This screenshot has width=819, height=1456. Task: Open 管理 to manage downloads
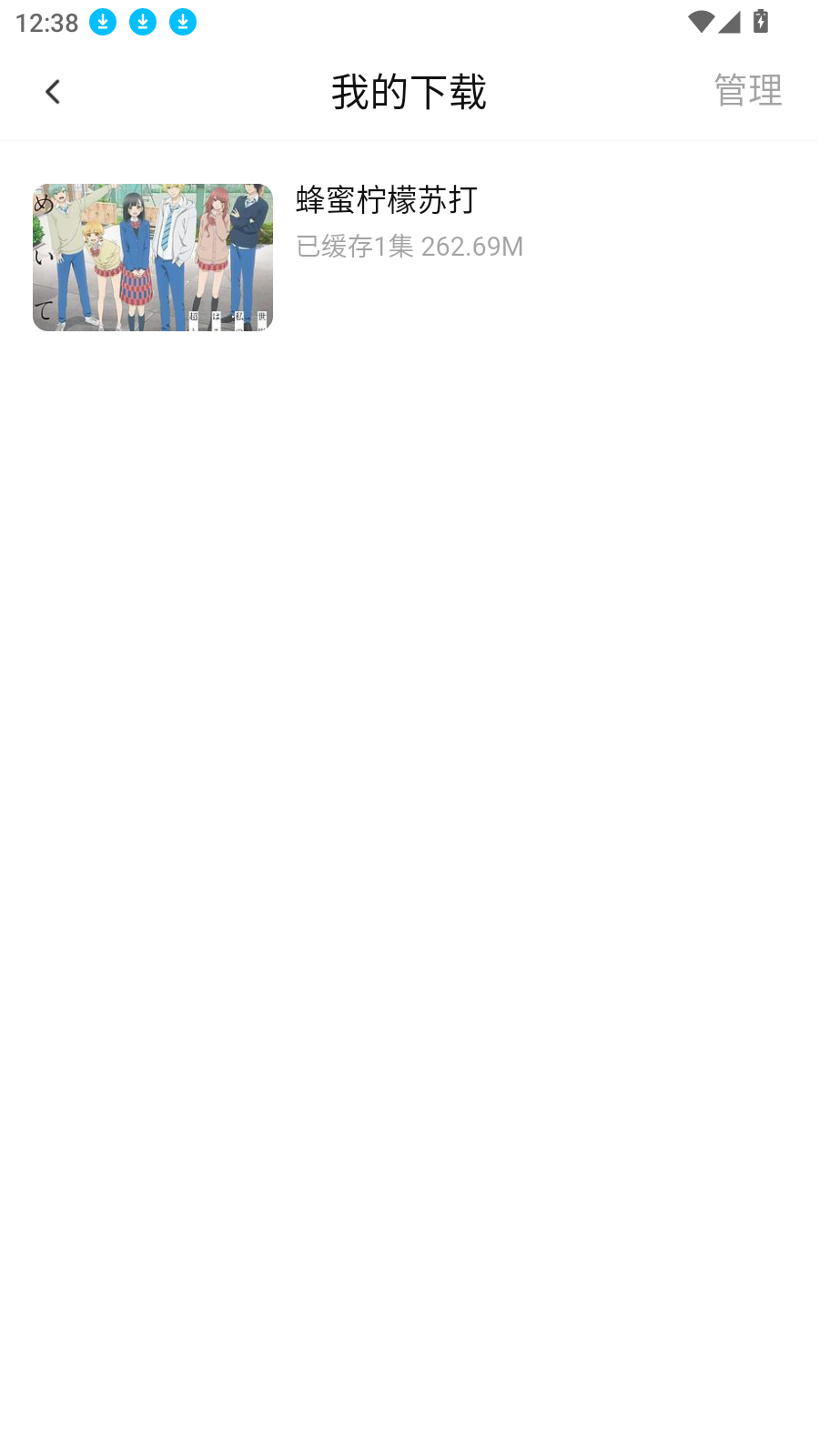(748, 90)
